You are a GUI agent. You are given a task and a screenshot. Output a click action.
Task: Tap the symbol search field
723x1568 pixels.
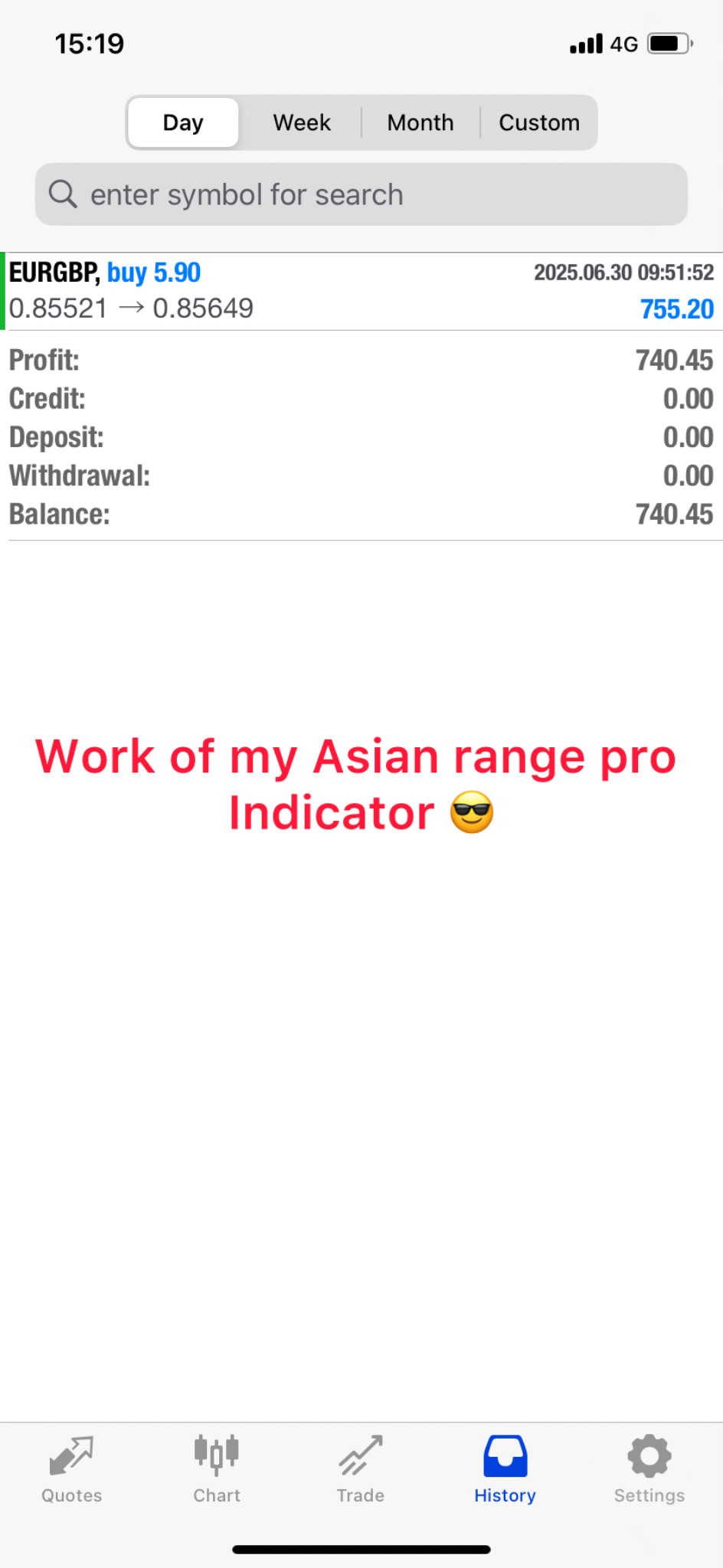[x=361, y=194]
